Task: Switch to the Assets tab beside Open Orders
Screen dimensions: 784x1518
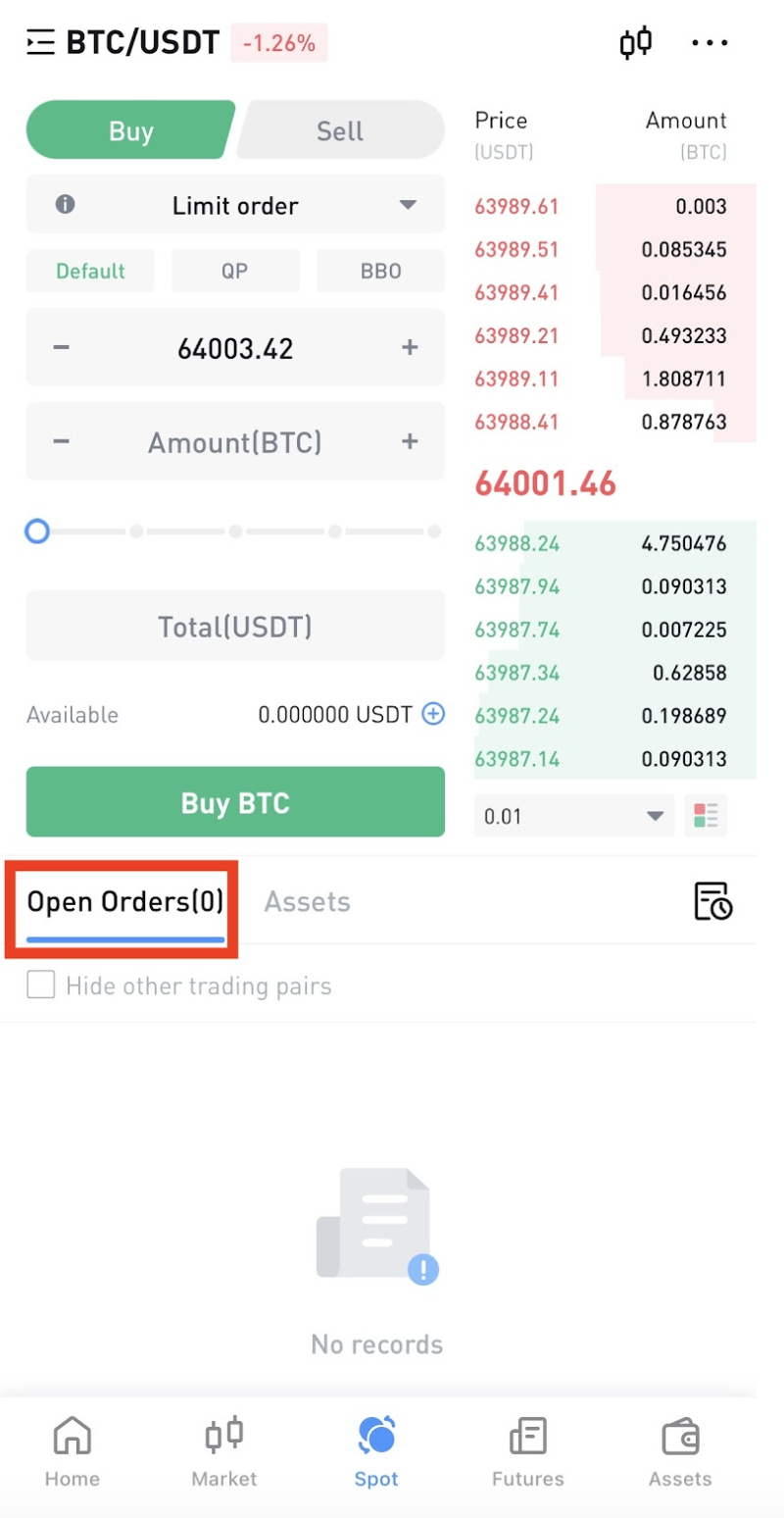Action: pos(307,902)
